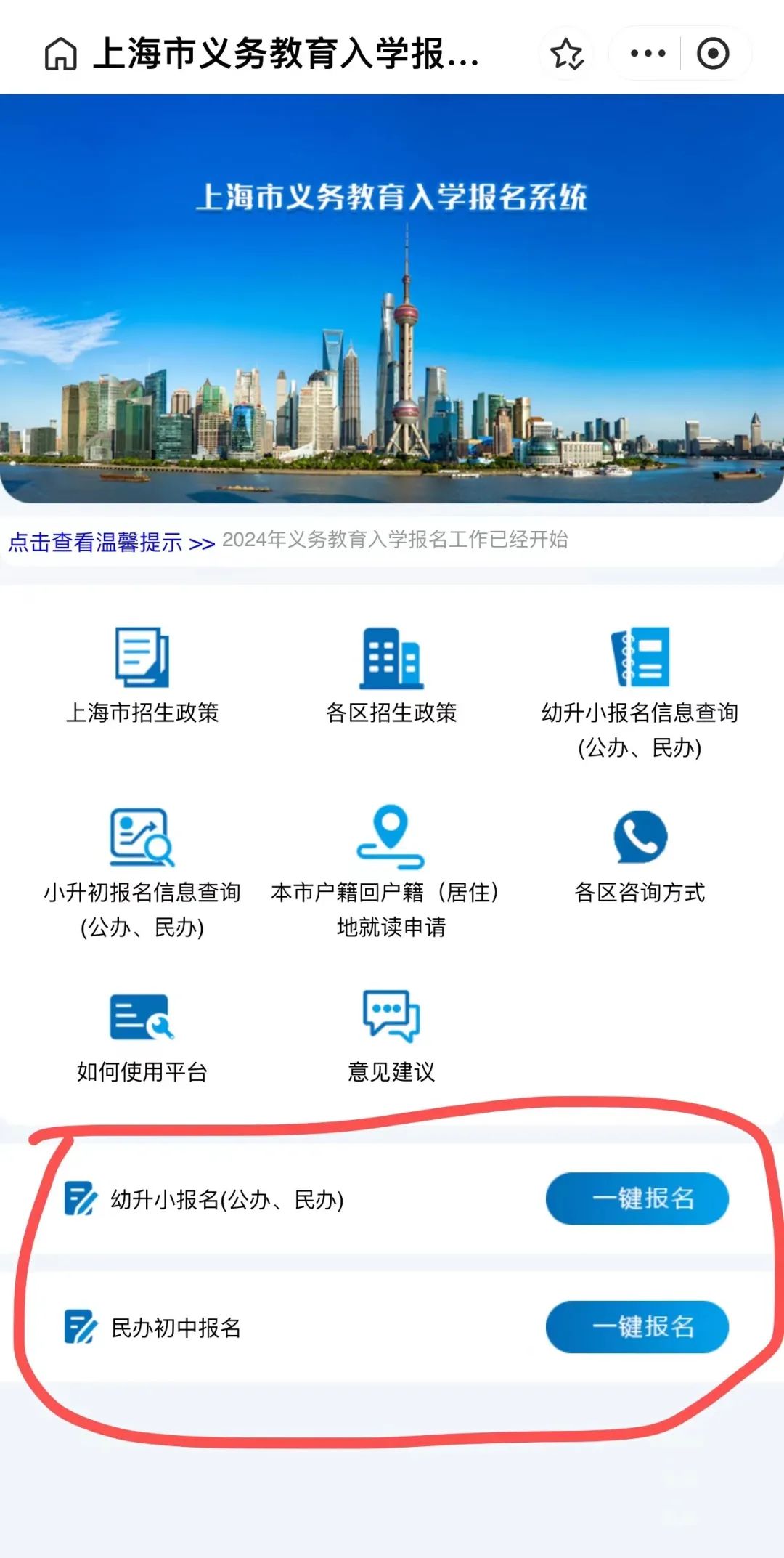Open 小升初报名信息查询
784x1558 pixels.
coord(142,873)
